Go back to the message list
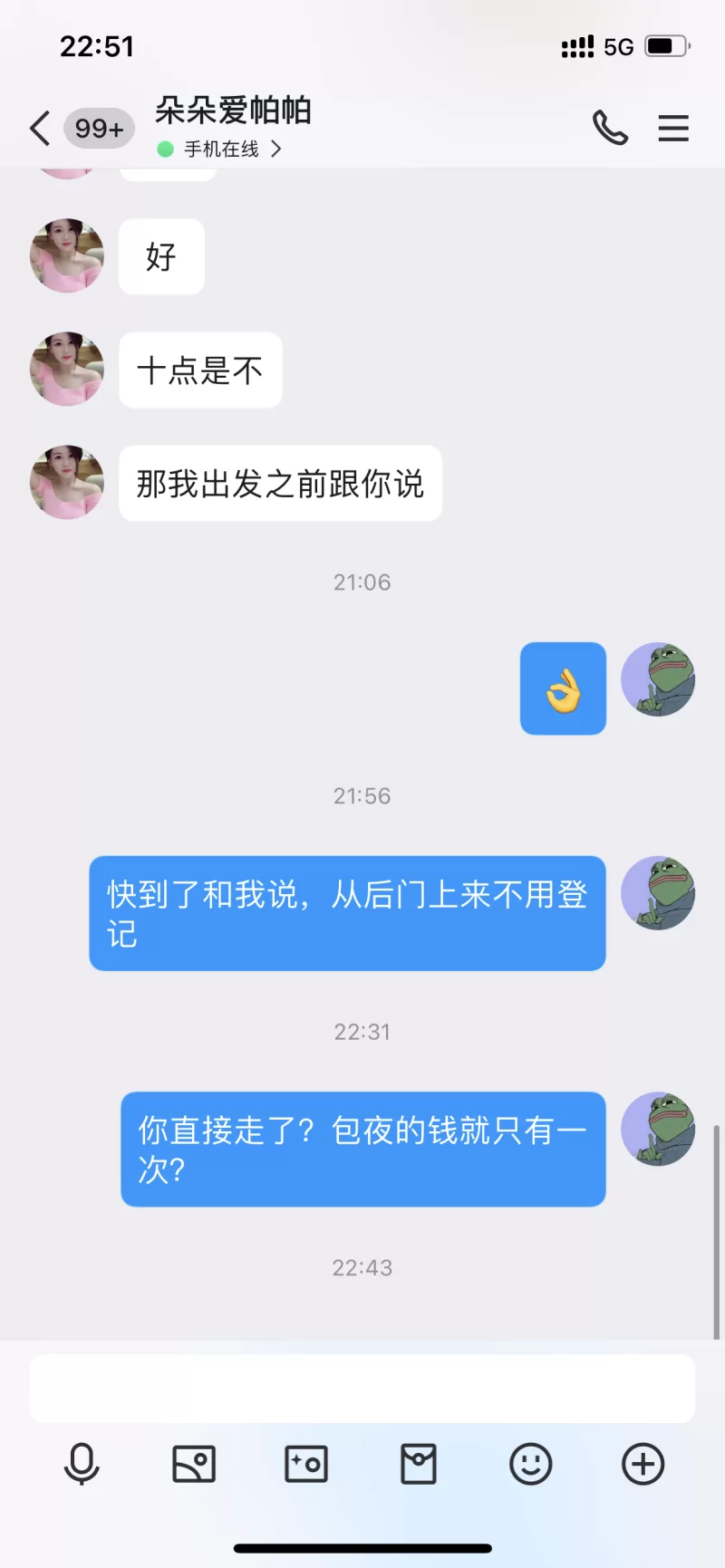The height and width of the screenshot is (1568, 725). pos(40,129)
